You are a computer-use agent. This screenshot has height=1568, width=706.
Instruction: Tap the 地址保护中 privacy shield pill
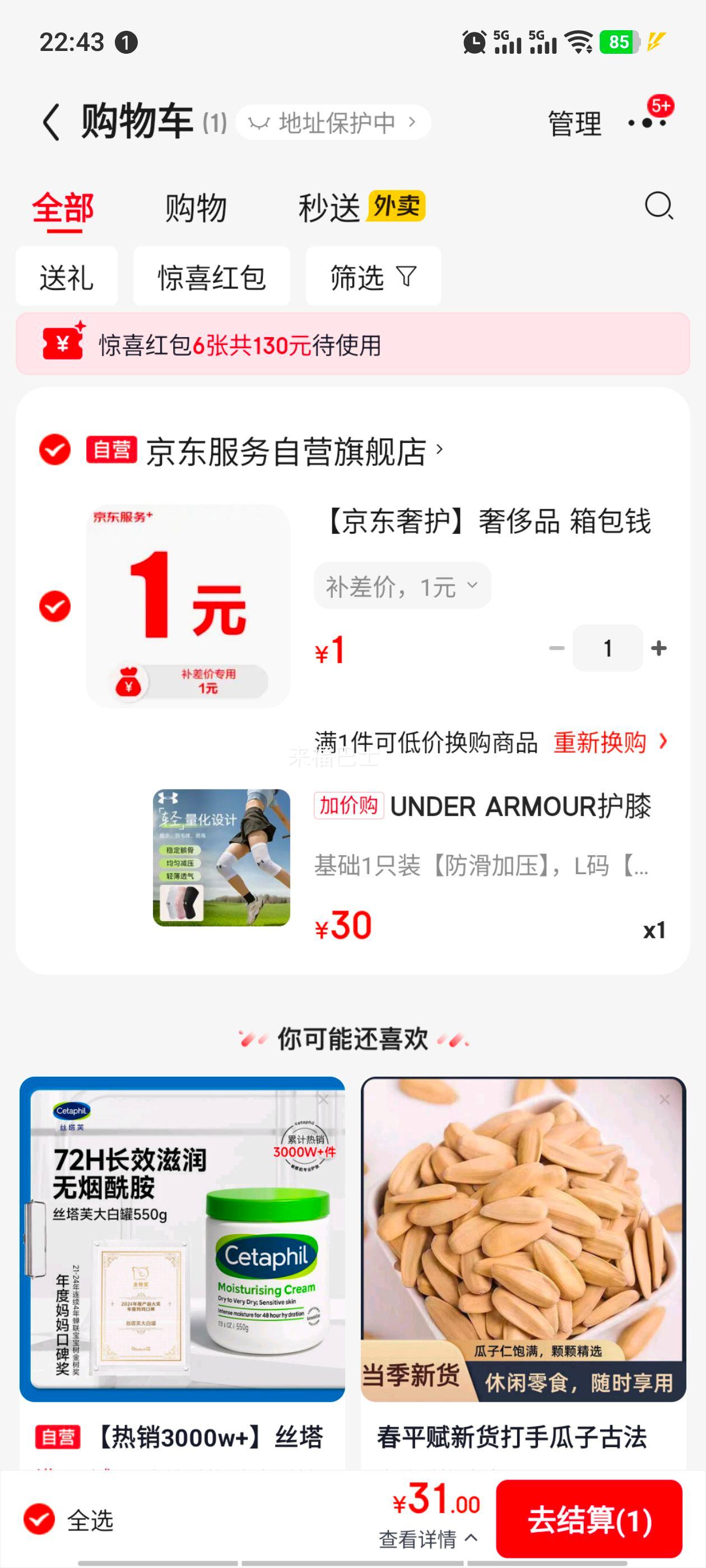[333, 121]
